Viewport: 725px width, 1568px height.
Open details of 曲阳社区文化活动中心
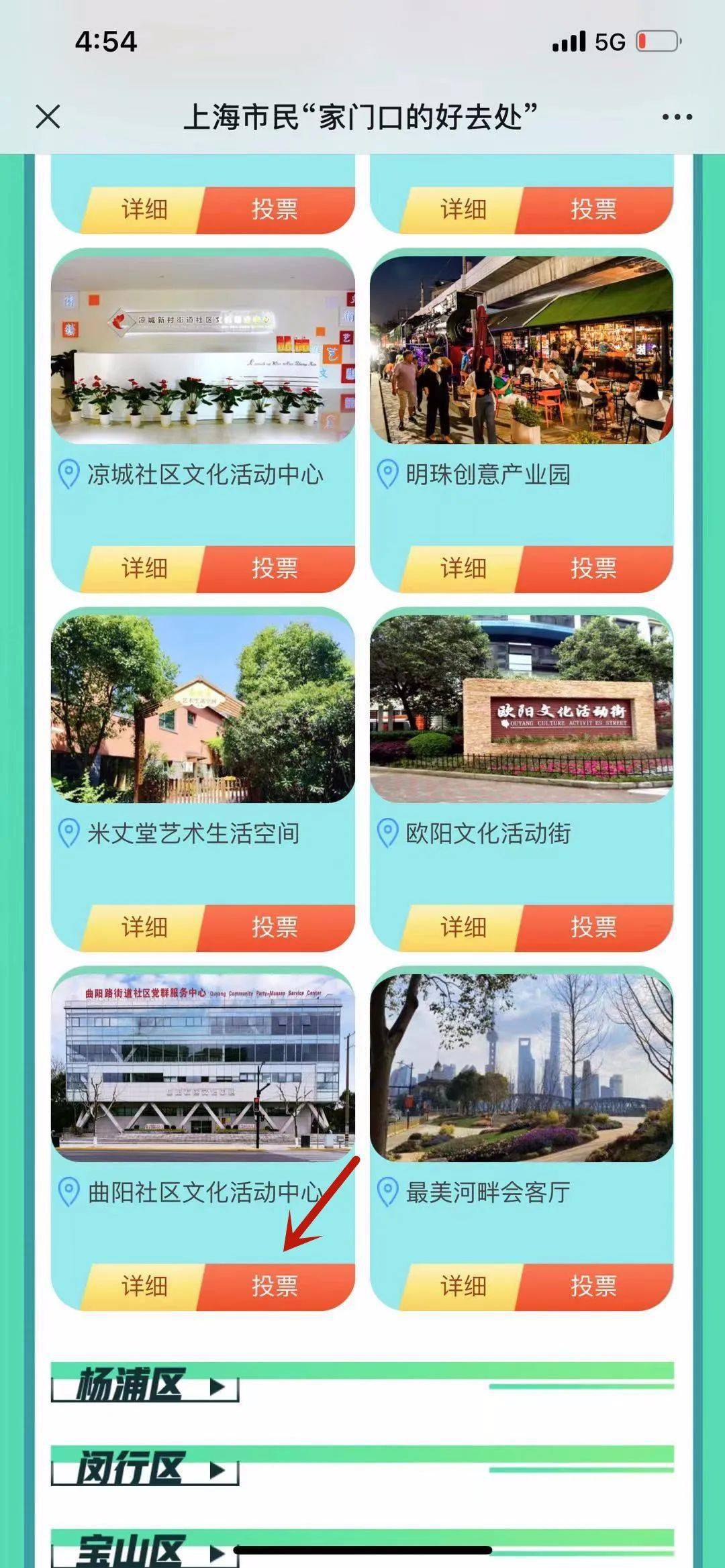(144, 1286)
